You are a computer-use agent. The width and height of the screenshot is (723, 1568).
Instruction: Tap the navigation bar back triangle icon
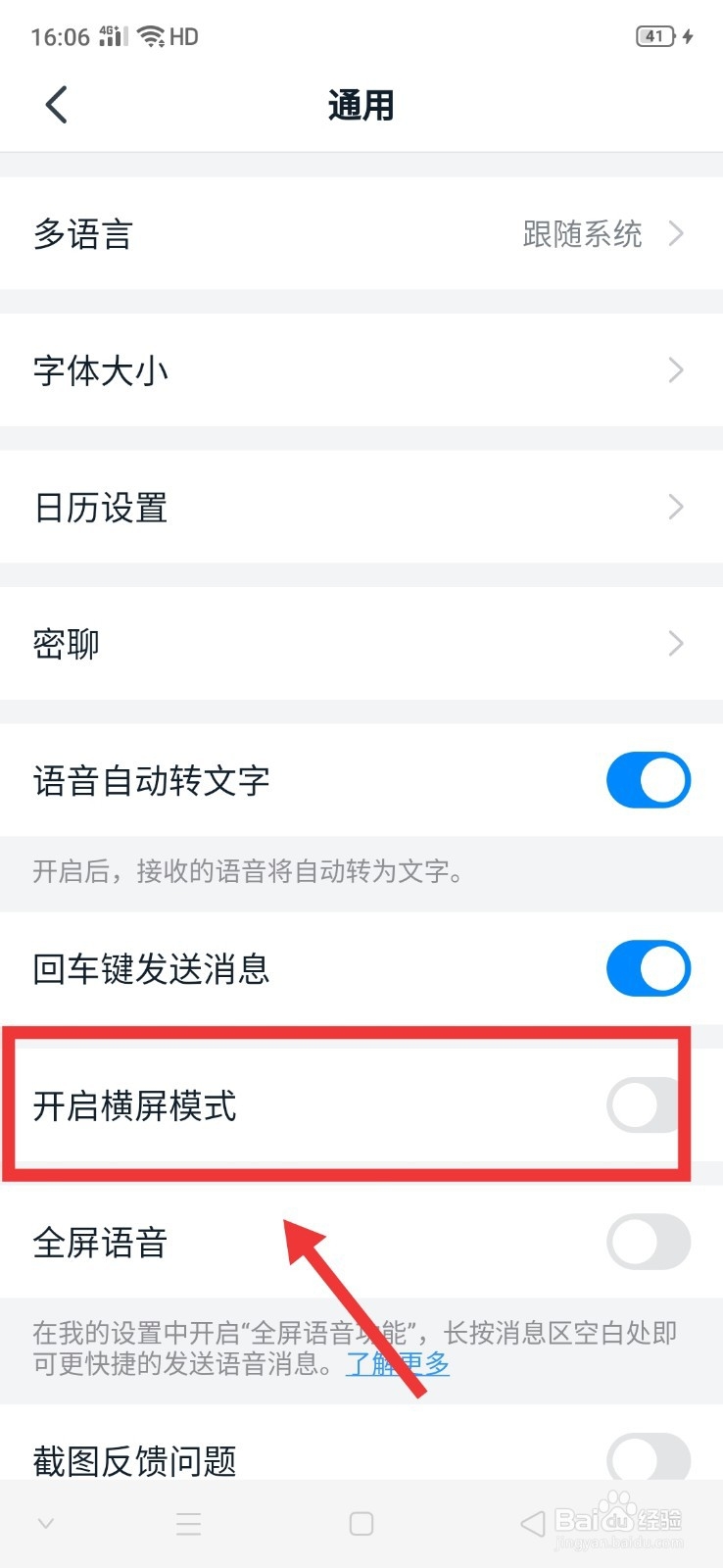pyautogui.click(x=530, y=1523)
